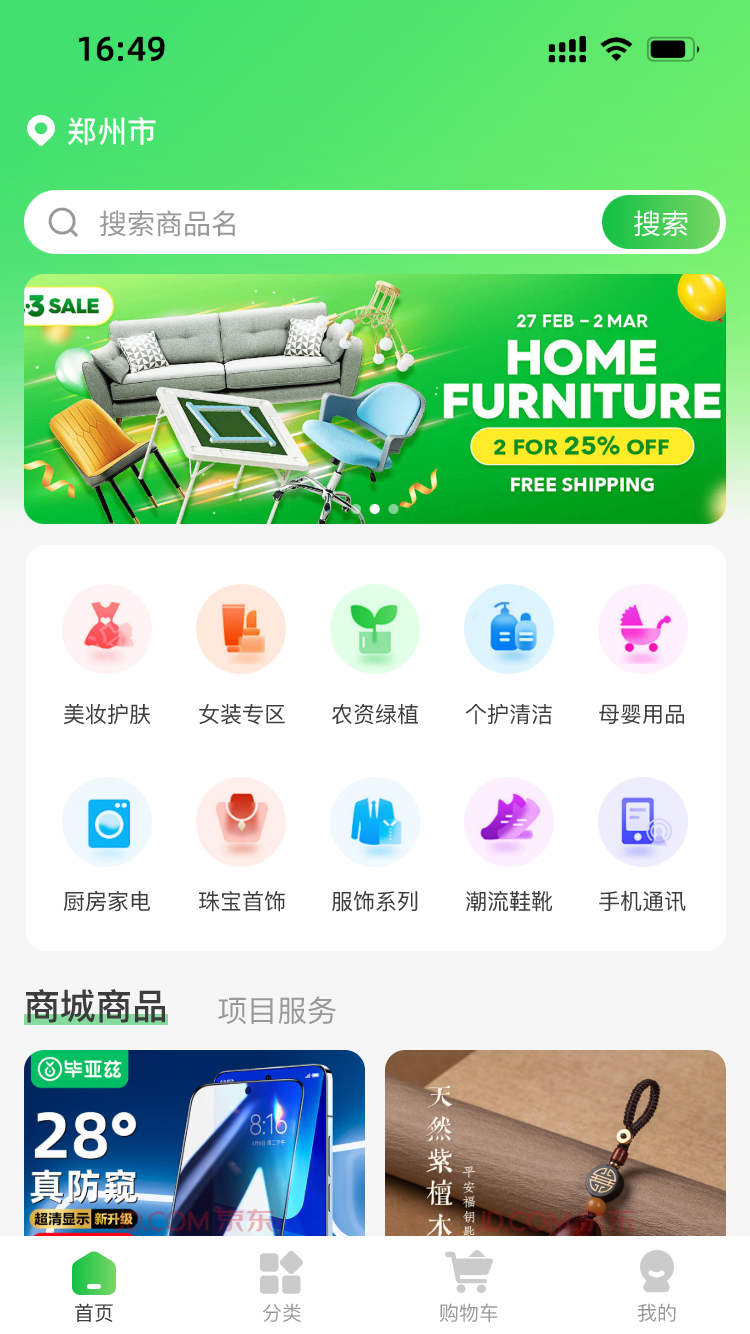Switch to the 项目服务 tab

coord(277,1010)
